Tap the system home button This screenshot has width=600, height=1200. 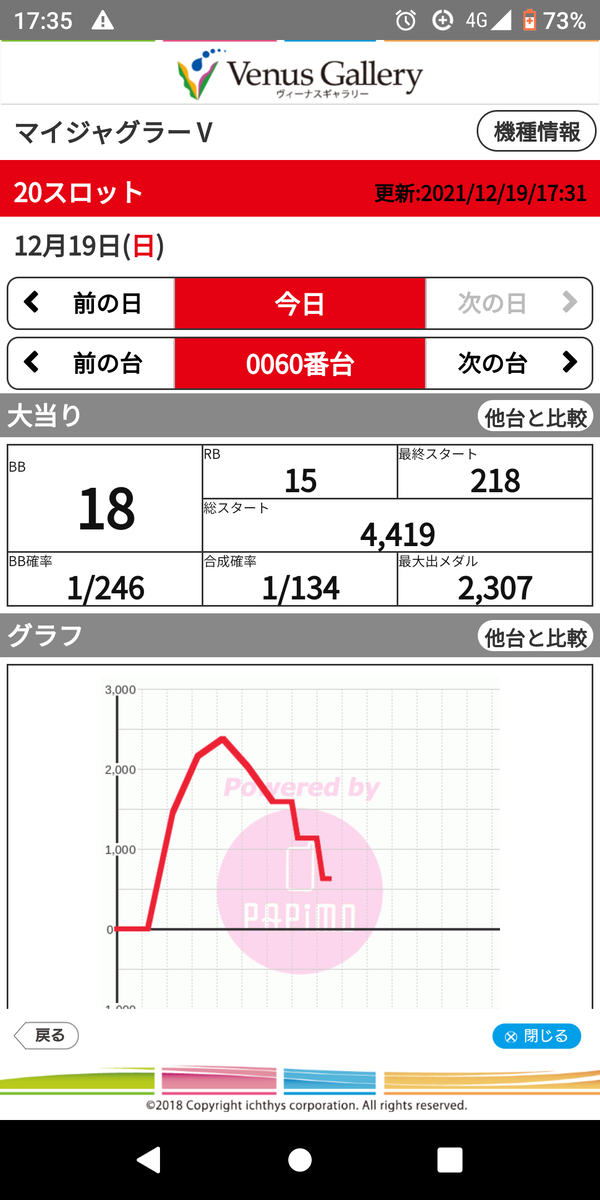pyautogui.click(x=300, y=1159)
